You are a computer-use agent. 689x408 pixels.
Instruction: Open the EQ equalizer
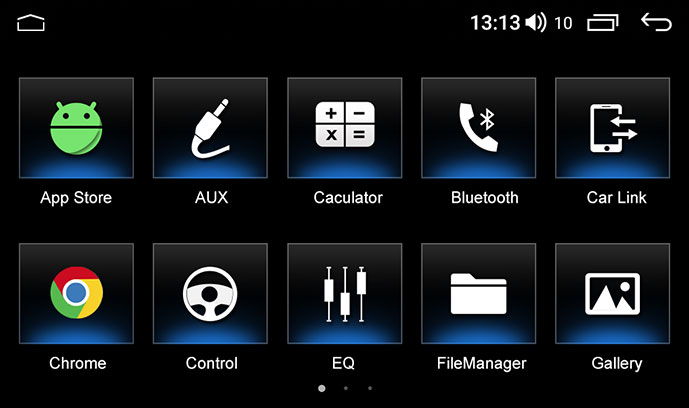[345, 293]
